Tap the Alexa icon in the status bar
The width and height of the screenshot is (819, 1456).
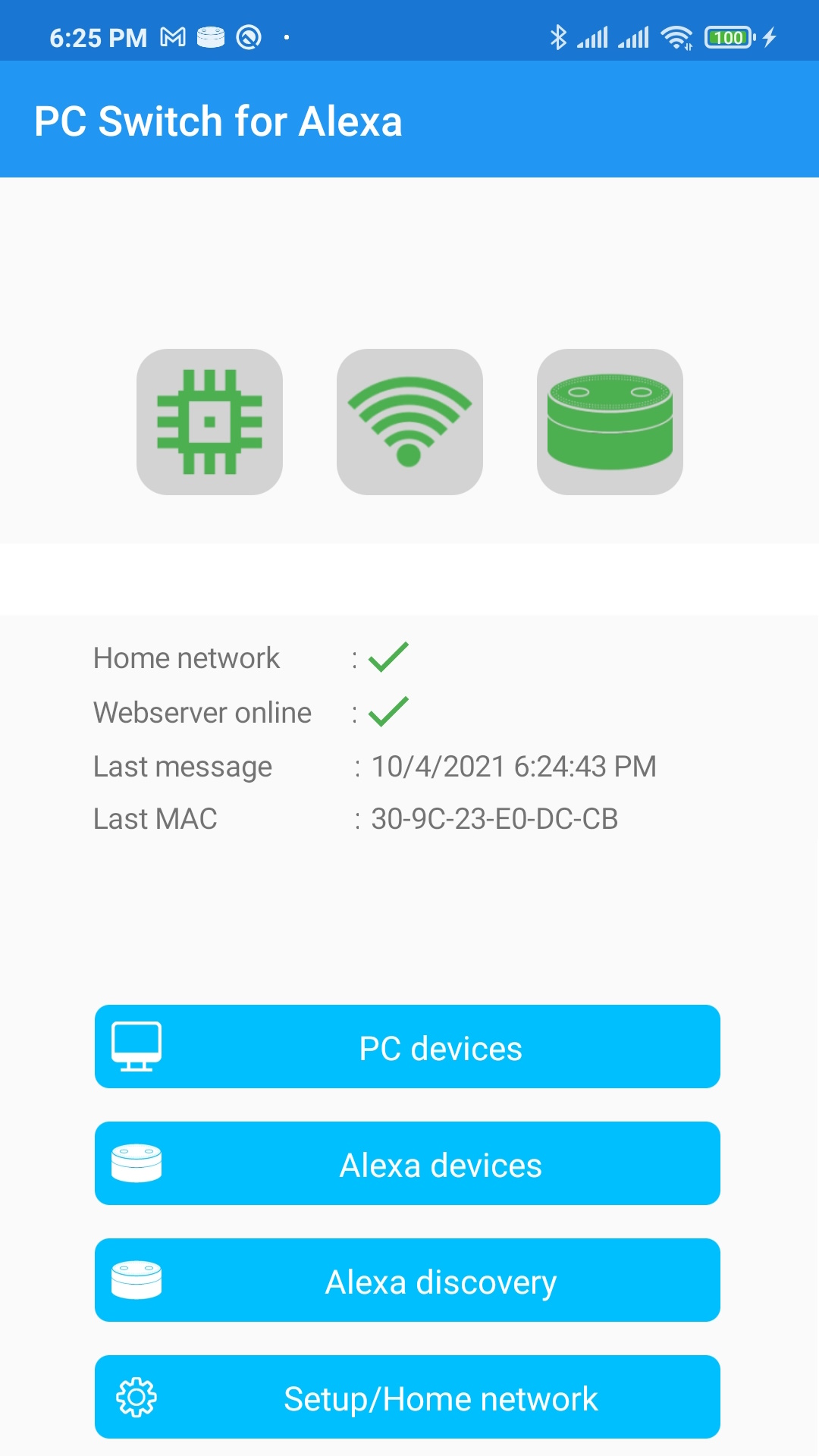pos(209,36)
